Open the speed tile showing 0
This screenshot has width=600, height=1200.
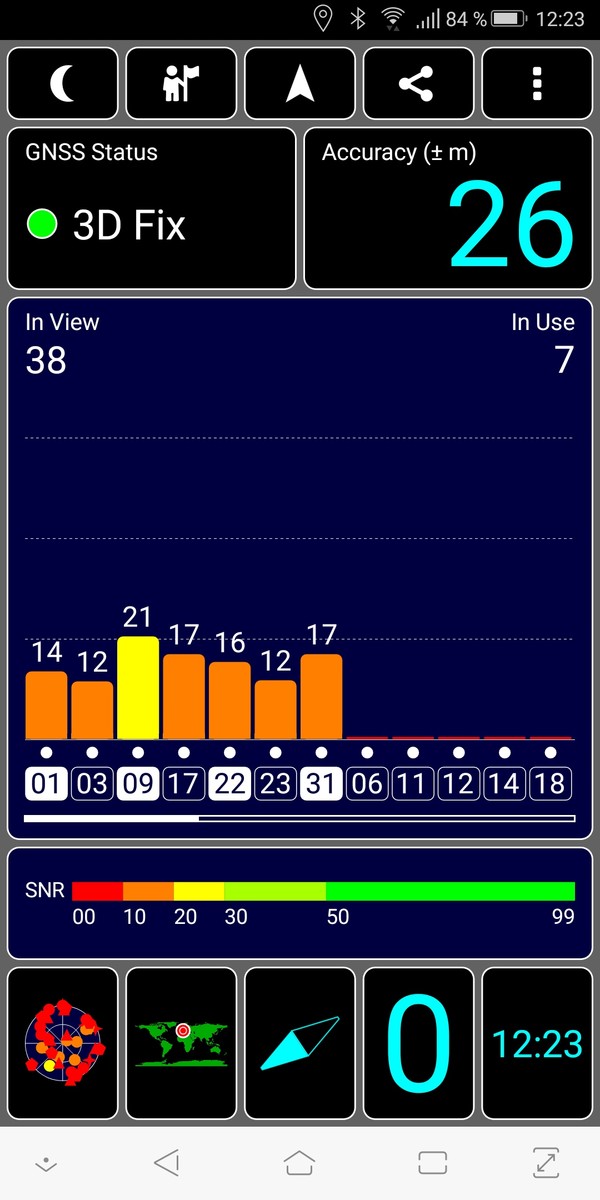(418, 1044)
